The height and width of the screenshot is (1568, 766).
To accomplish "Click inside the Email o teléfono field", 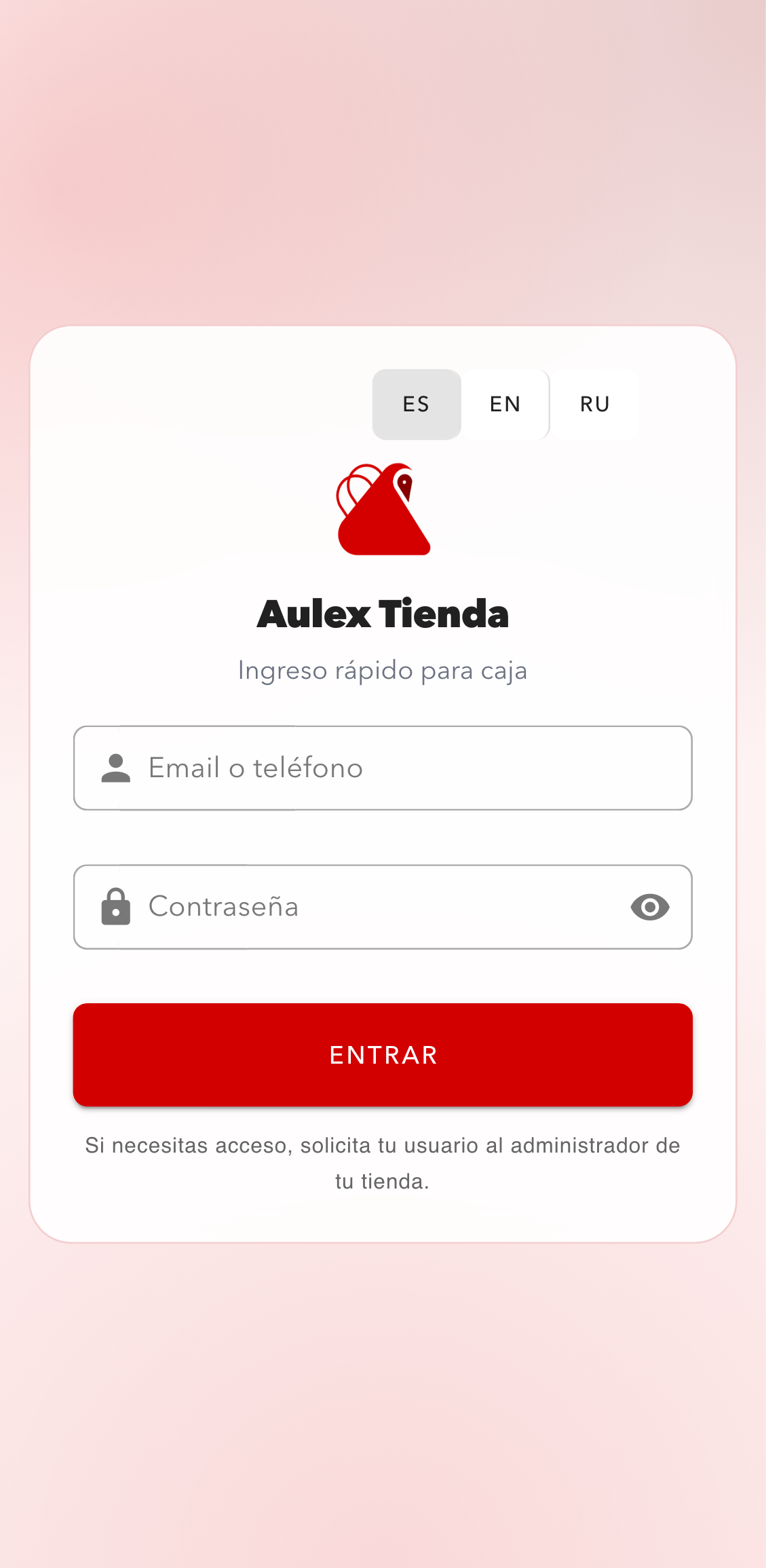I will point(383,768).
